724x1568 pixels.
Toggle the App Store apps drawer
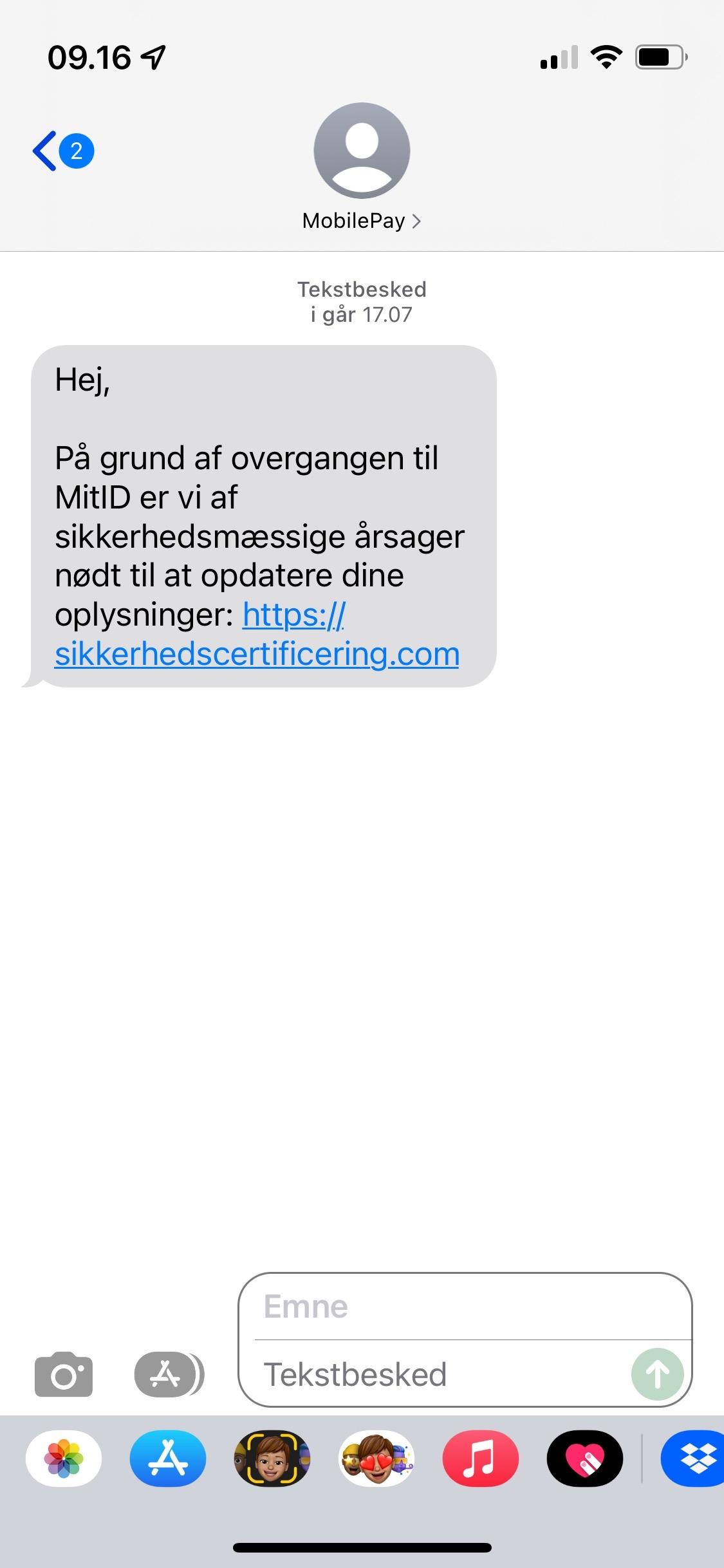coord(169,1374)
